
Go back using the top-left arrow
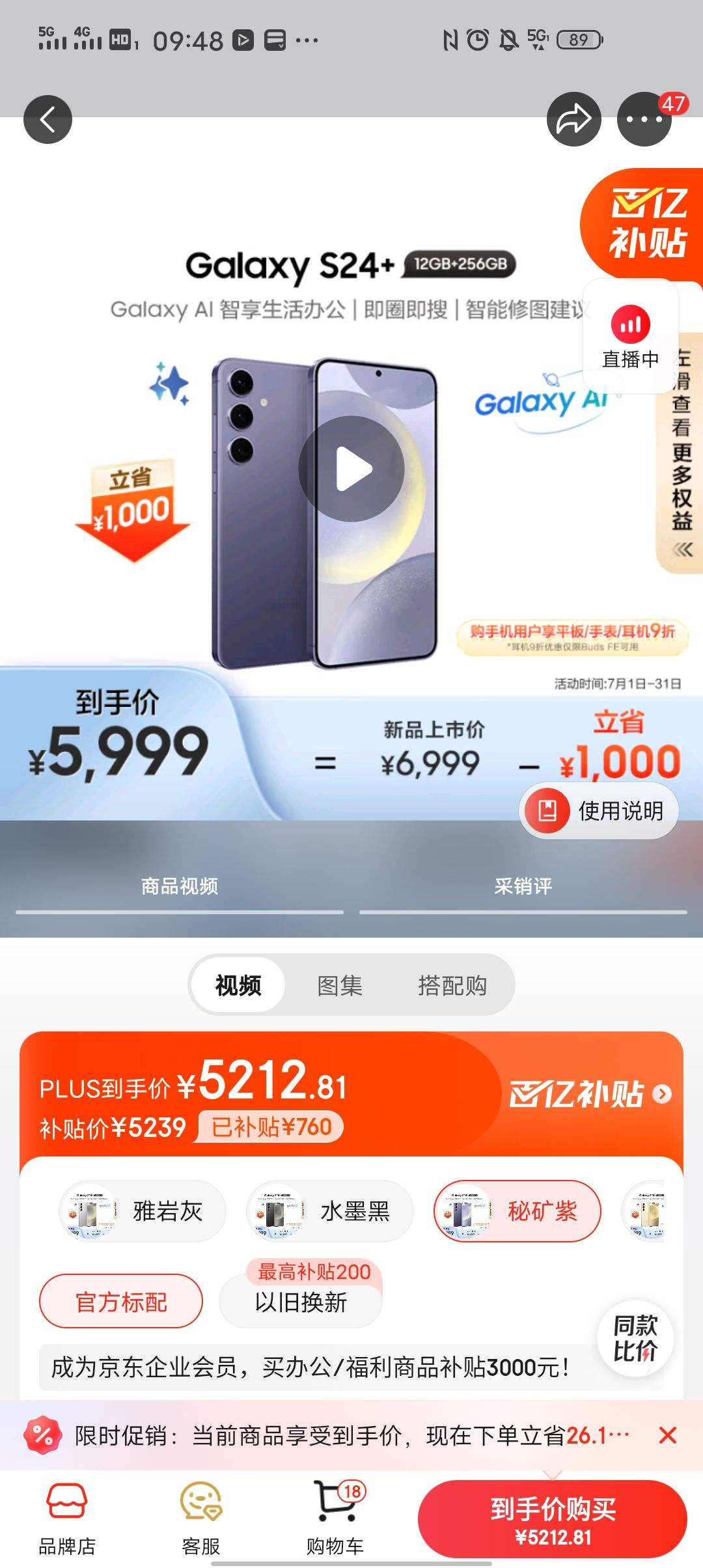[48, 119]
